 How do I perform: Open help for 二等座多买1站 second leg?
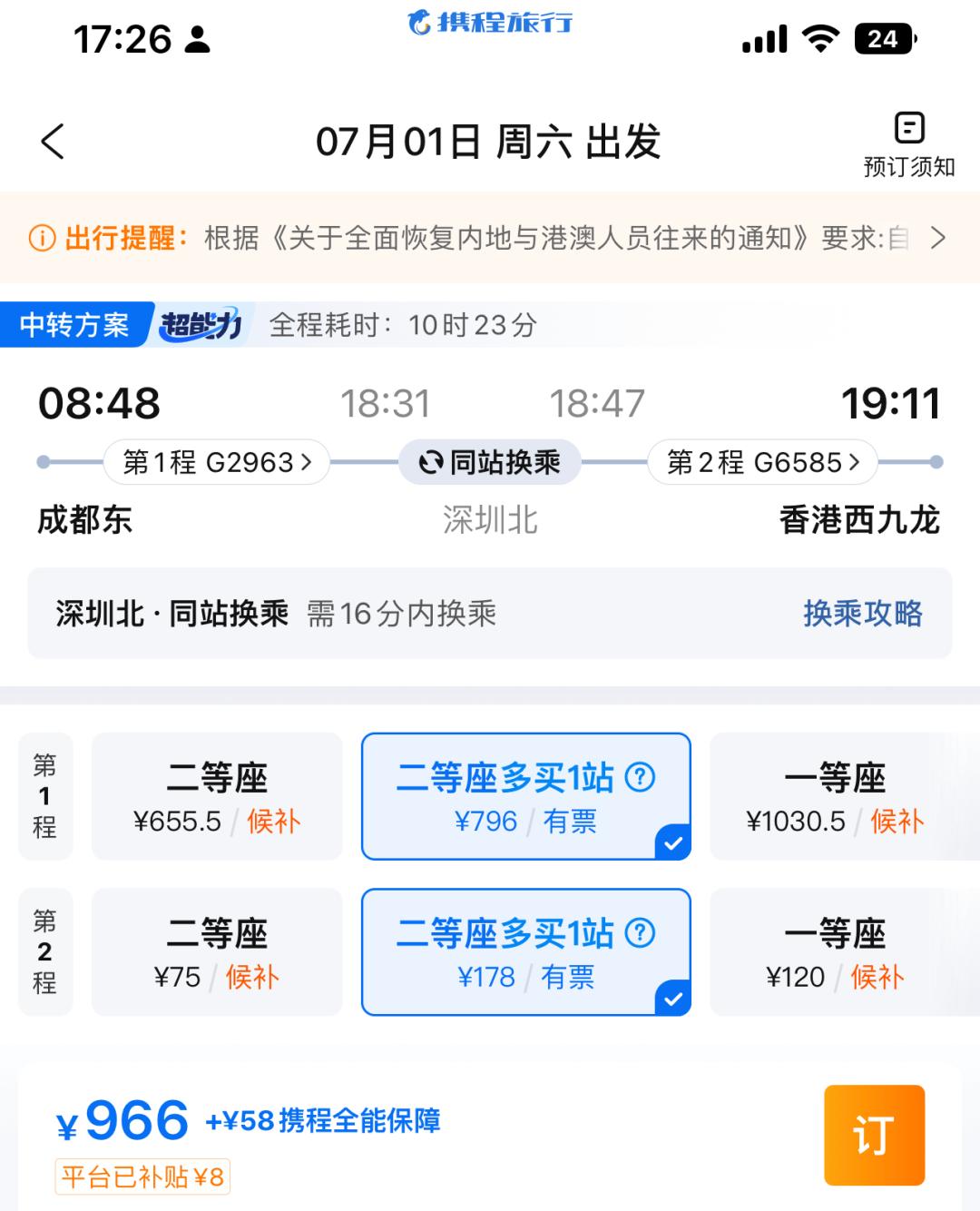(x=642, y=932)
